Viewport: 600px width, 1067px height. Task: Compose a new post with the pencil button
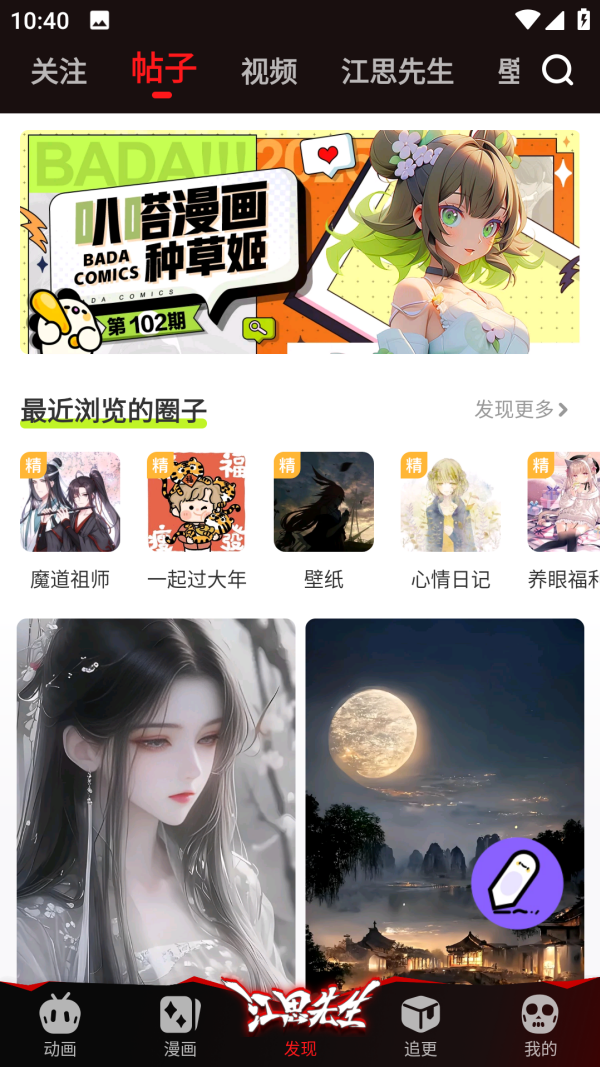[517, 884]
